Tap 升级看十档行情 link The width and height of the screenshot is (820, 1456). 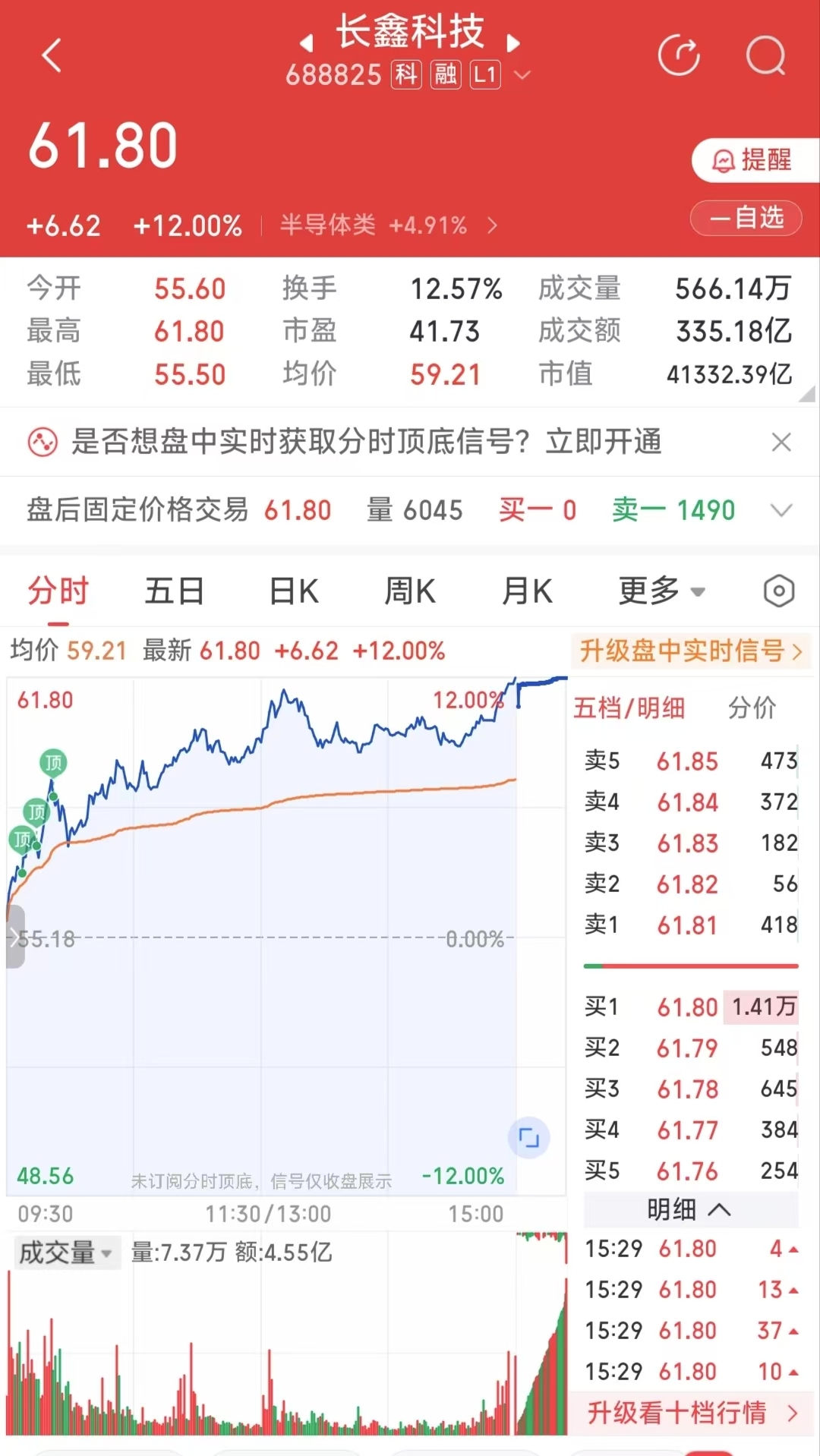pyautogui.click(x=692, y=1413)
